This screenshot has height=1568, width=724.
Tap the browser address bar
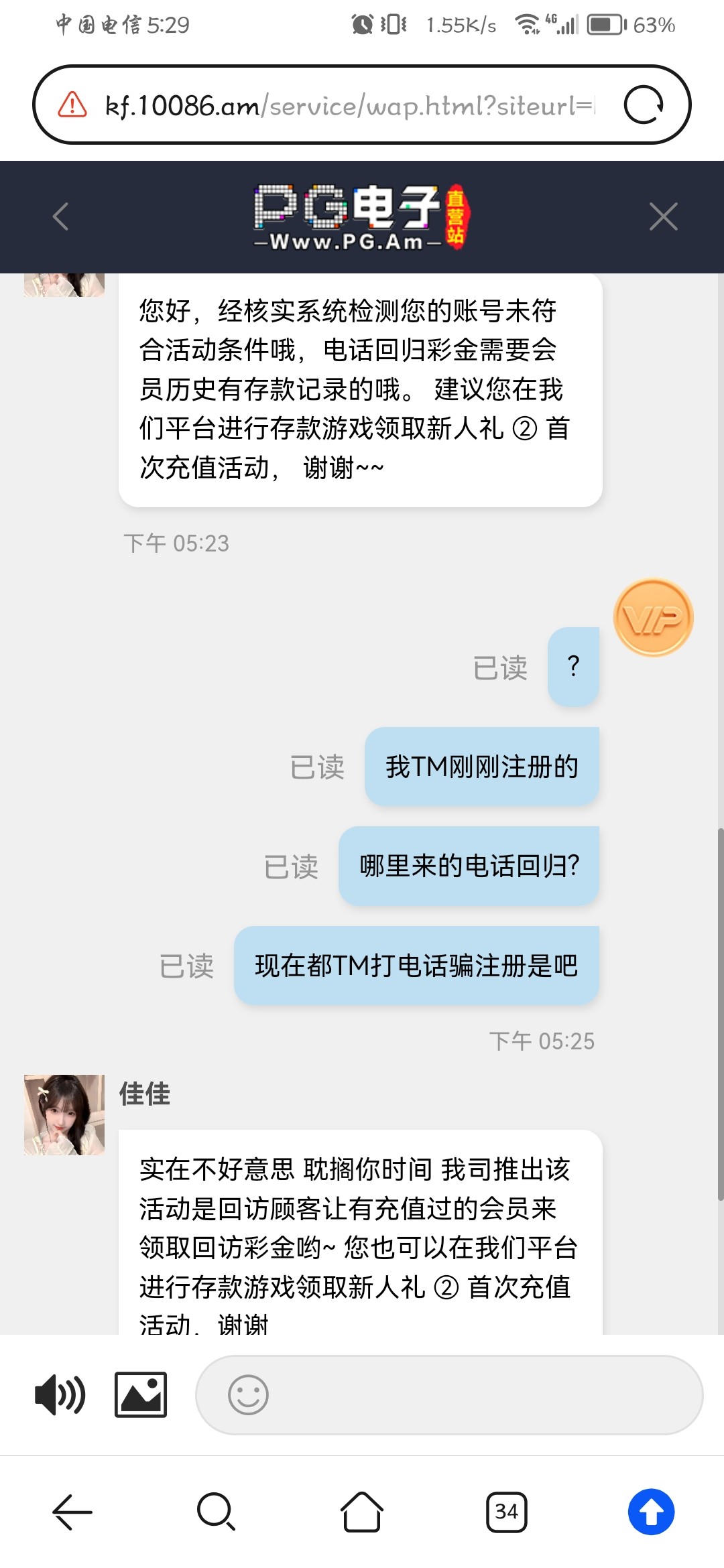(x=349, y=105)
